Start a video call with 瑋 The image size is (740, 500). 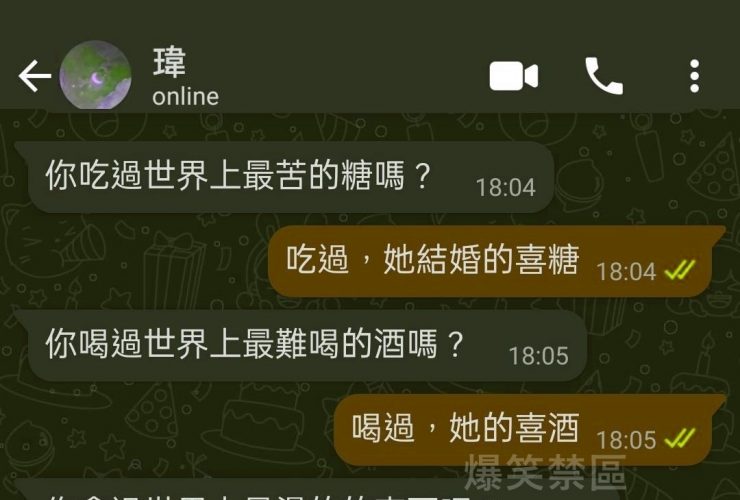pyautogui.click(x=513, y=76)
